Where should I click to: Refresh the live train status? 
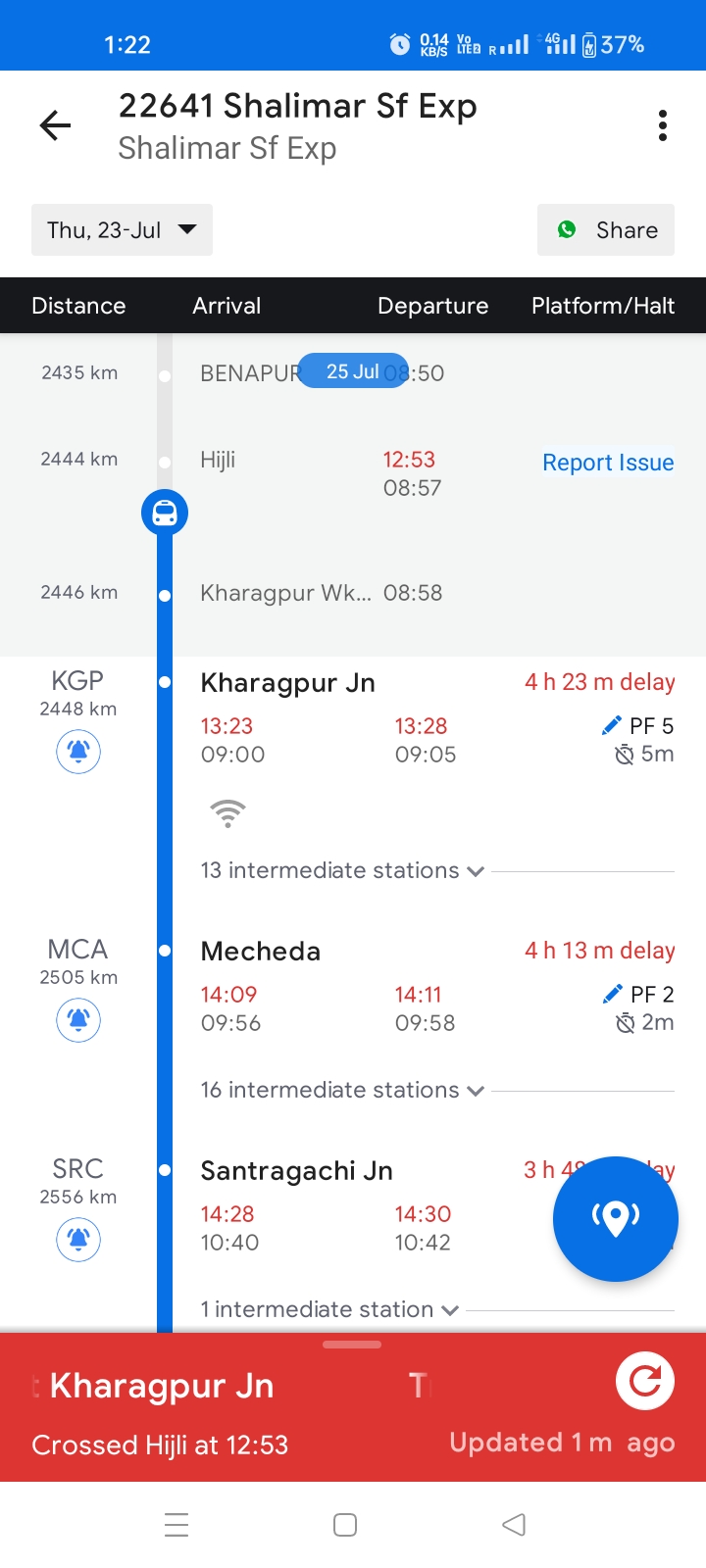coord(645,1381)
